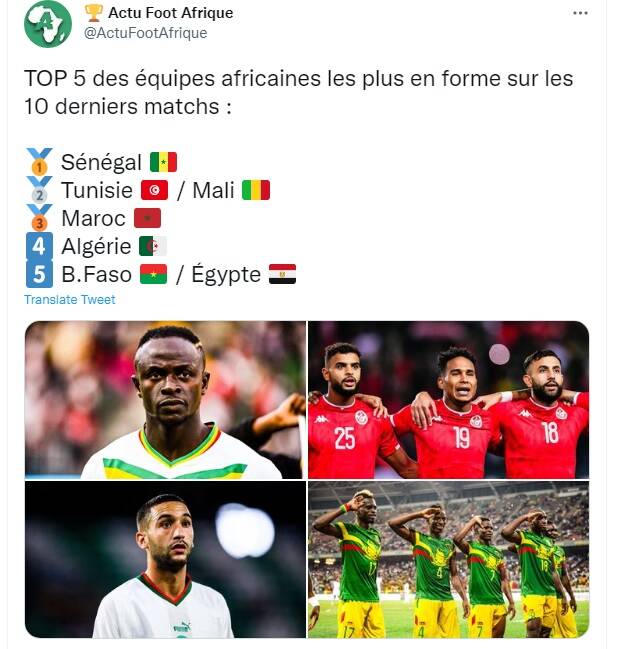Open the photo of the player in white
The height and width of the screenshot is (649, 626).
pyautogui.click(x=165, y=560)
